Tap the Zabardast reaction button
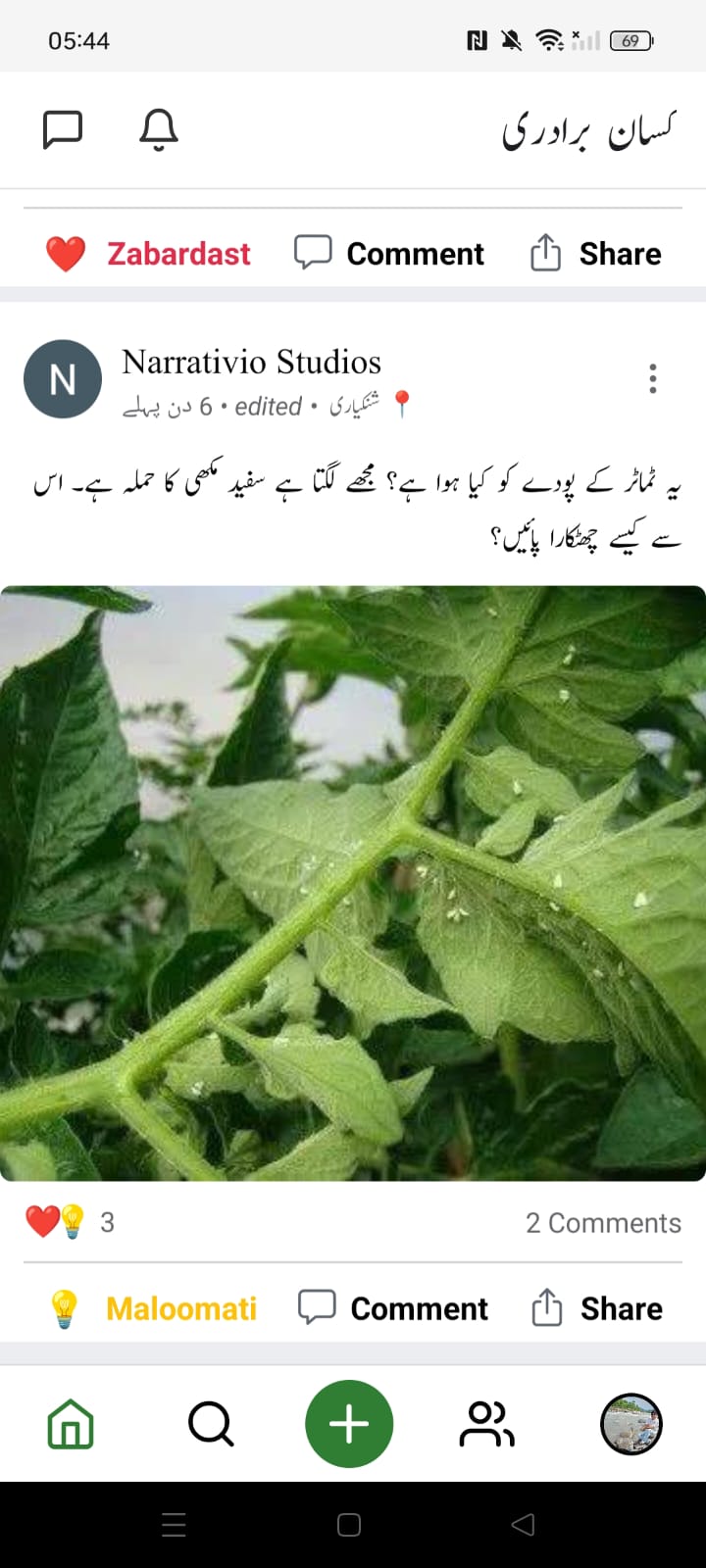Image resolution: width=706 pixels, height=1568 pixels. coord(148,254)
